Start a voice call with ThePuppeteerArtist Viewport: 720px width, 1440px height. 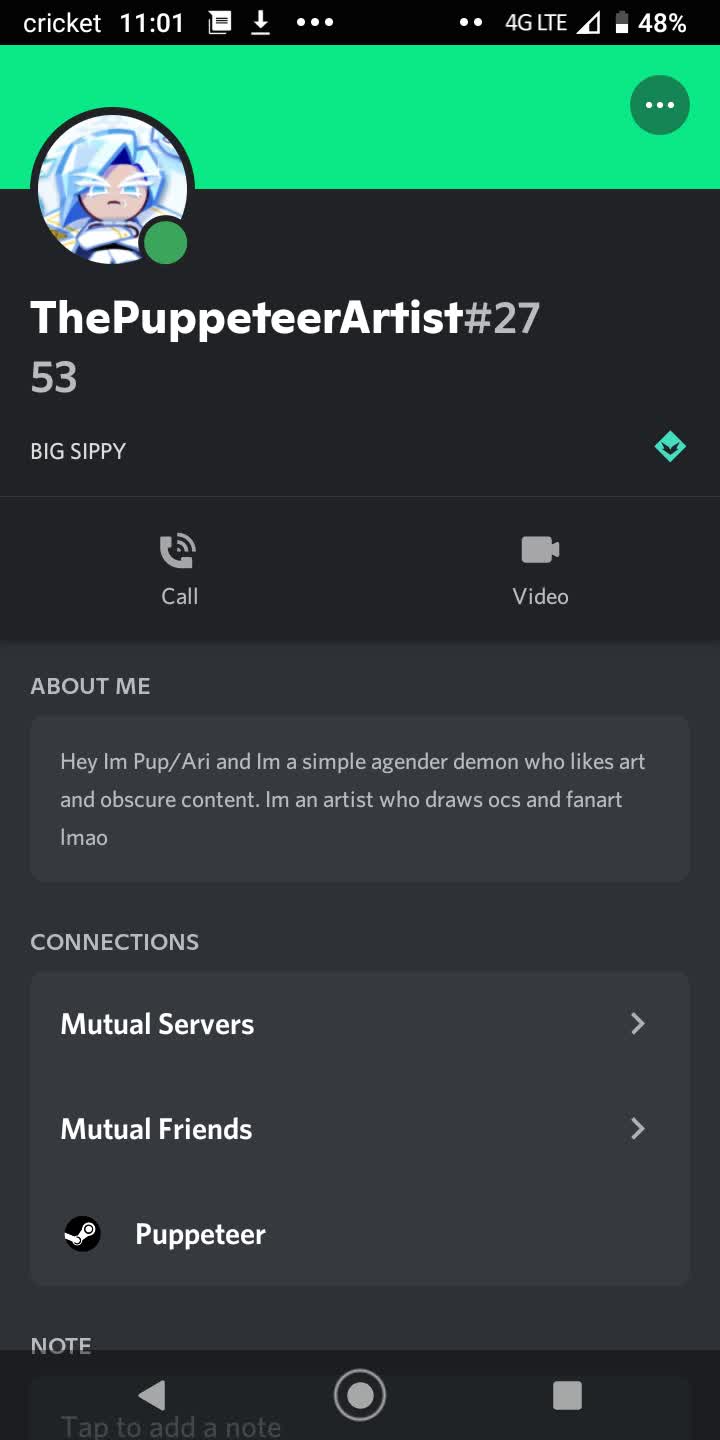(x=179, y=569)
